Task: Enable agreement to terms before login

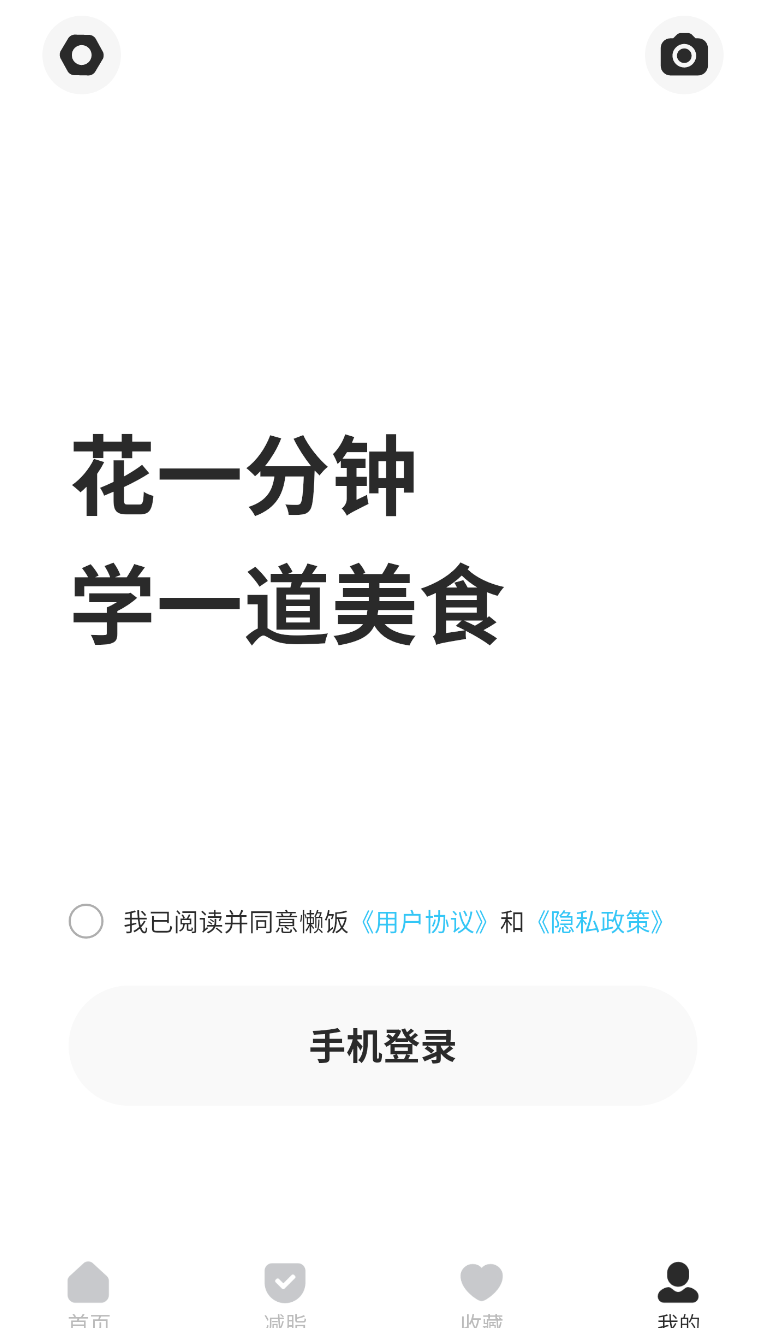Action: pyautogui.click(x=86, y=921)
